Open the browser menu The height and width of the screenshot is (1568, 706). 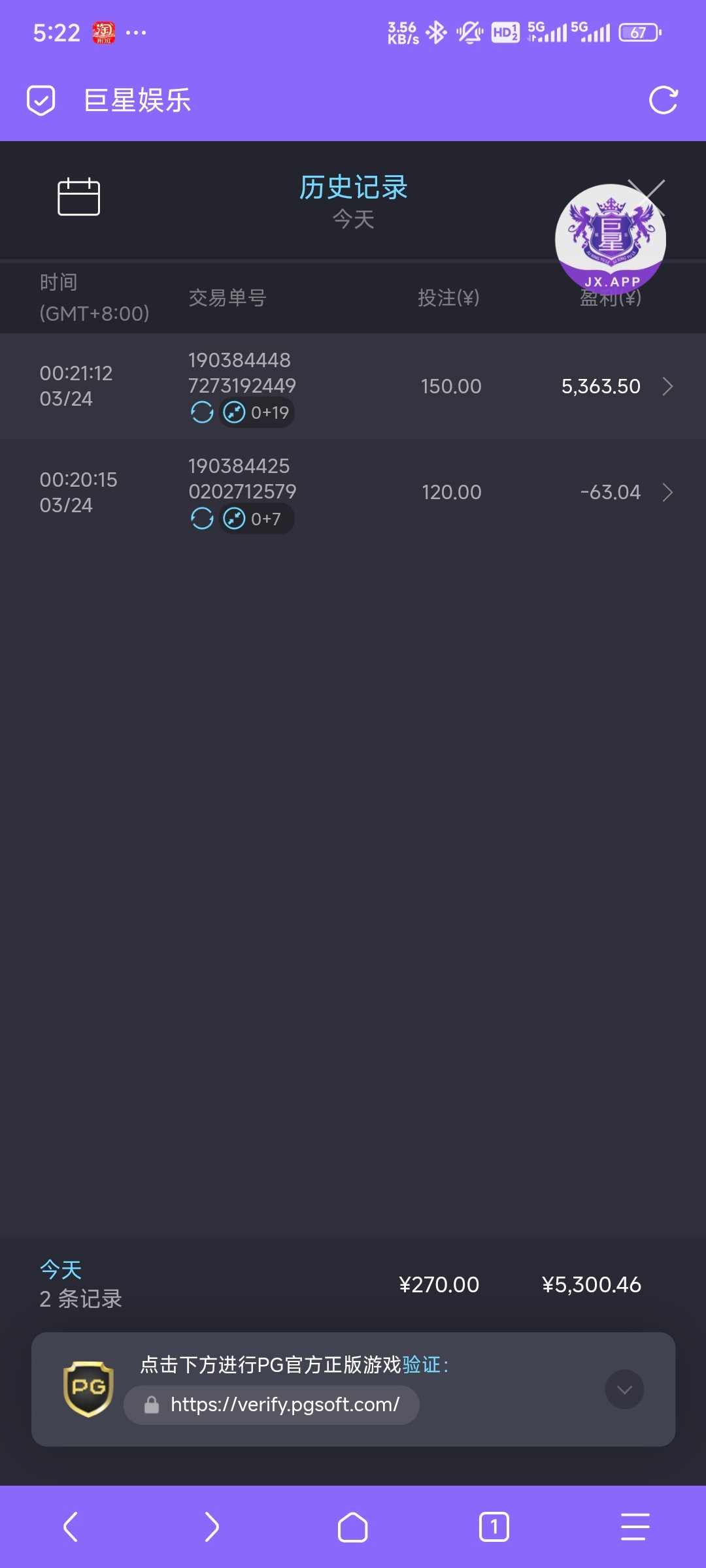[635, 1527]
